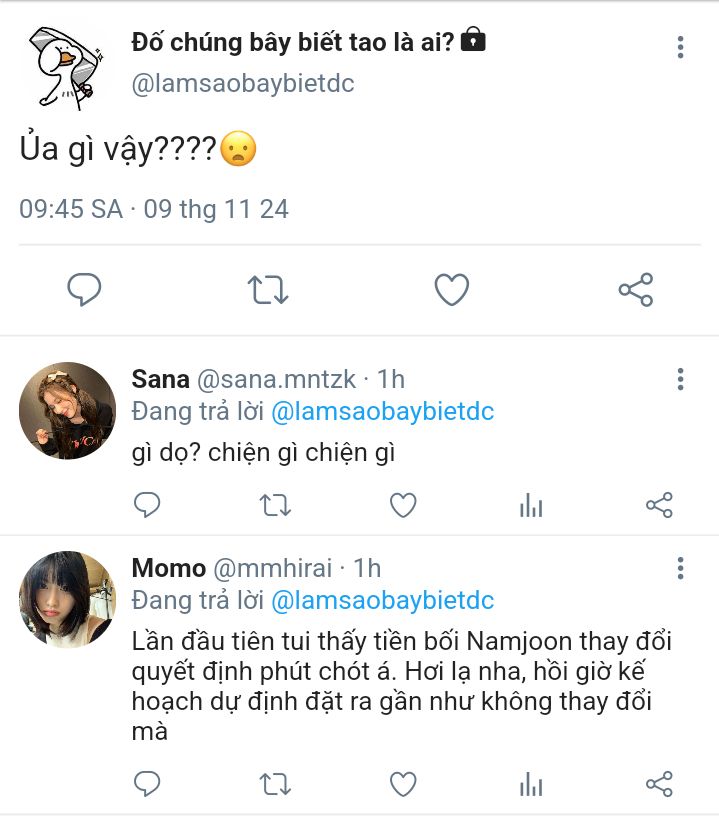Share Sana's reply
This screenshot has width=719, height=816.
click(659, 505)
